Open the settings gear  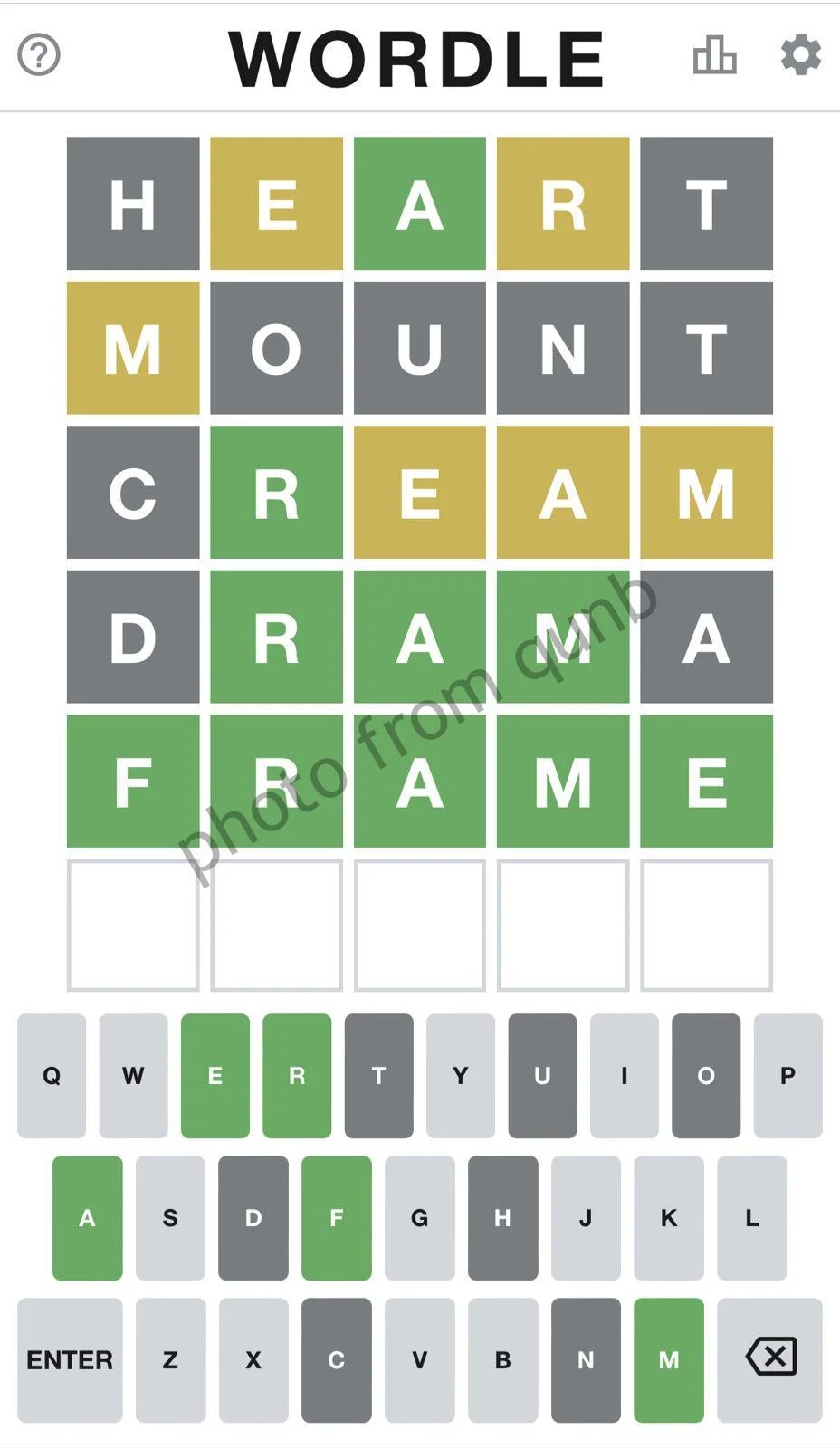click(x=801, y=55)
